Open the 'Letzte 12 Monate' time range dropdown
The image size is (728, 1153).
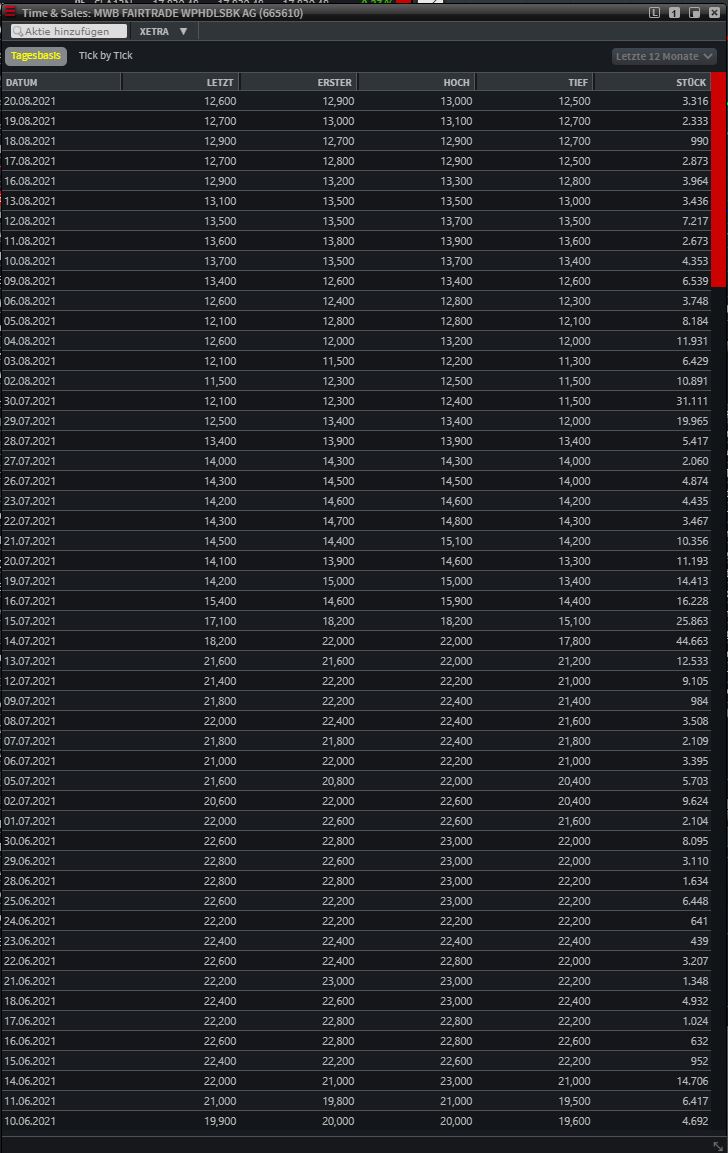pos(663,56)
